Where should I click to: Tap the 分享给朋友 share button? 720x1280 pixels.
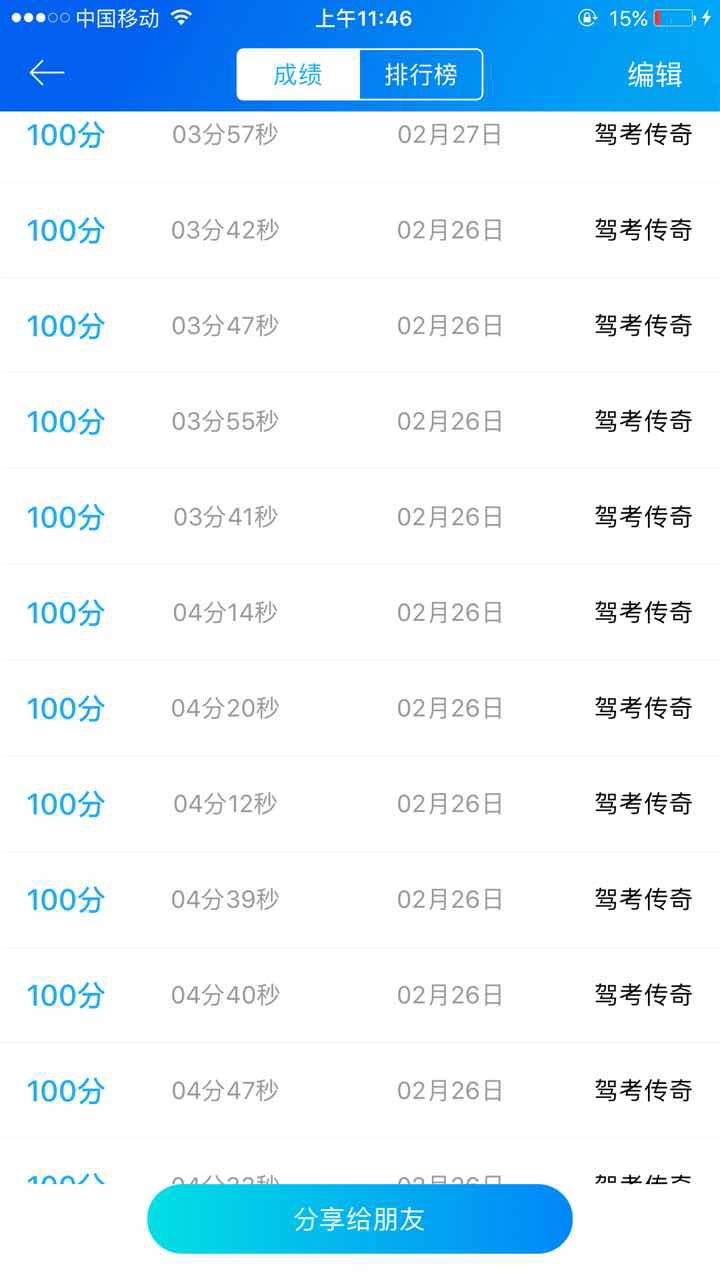tap(360, 1219)
